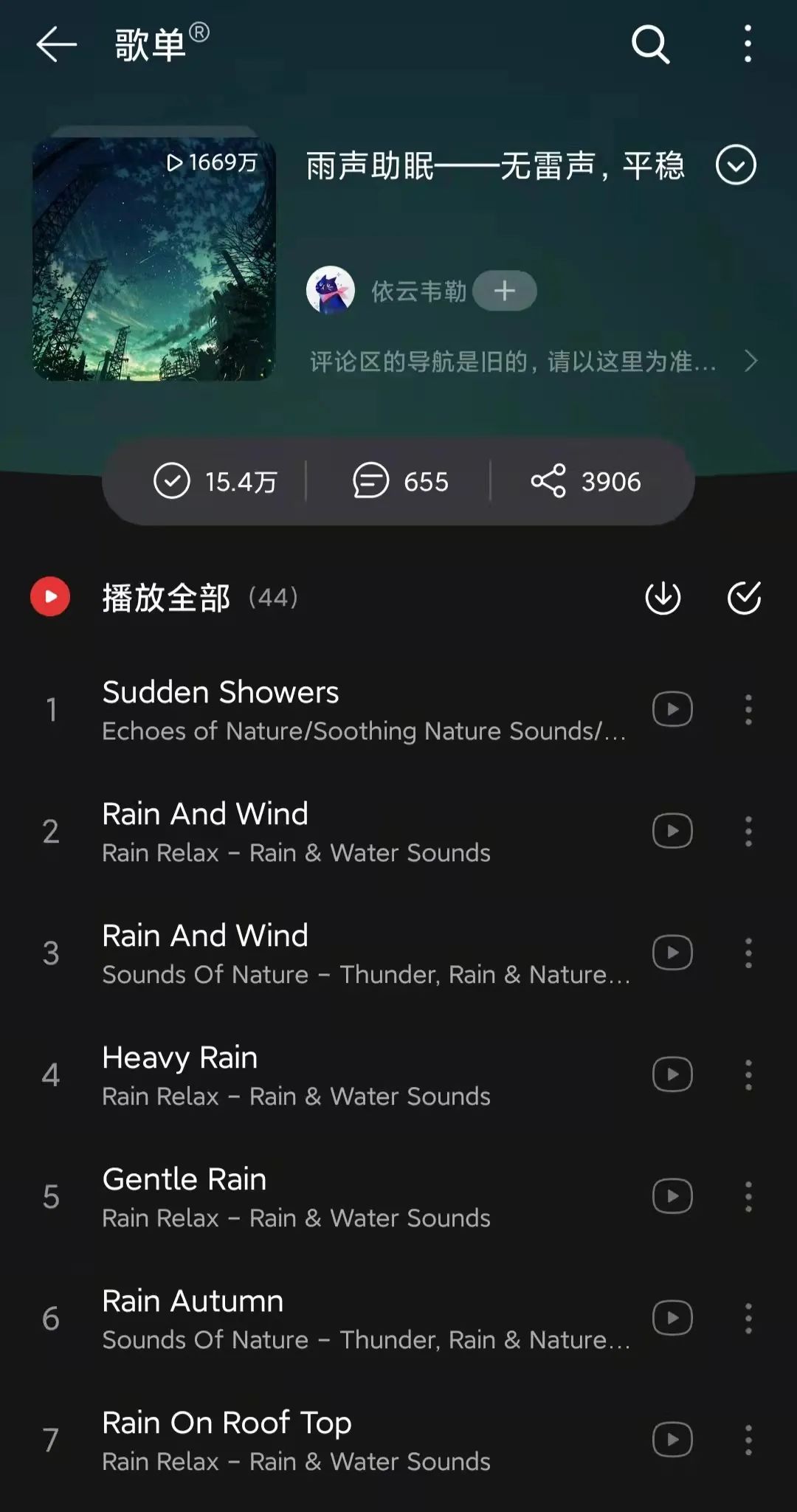
Task: Open 依云韦勒's profile avatar
Action: (331, 291)
